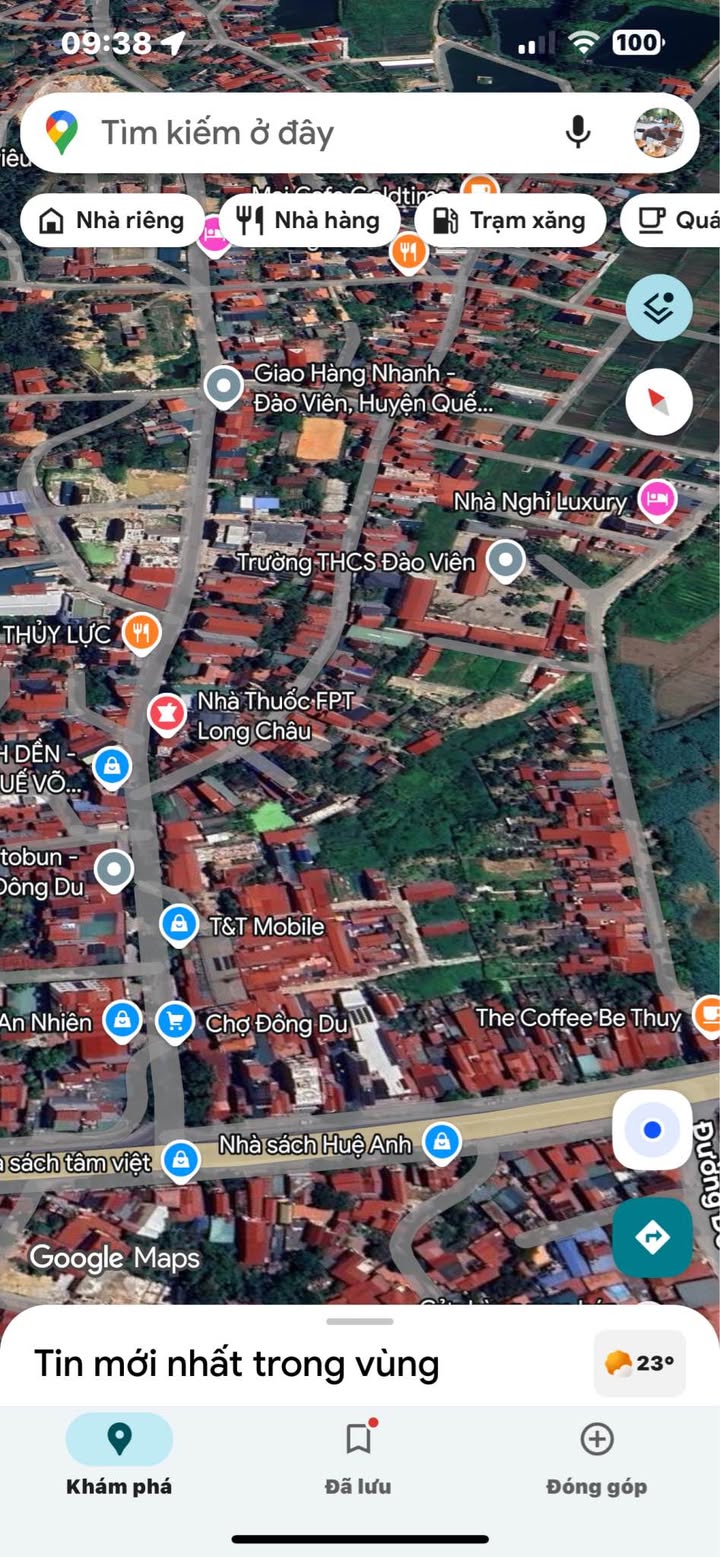Start voice search with the microphone
Image resolution: width=720 pixels, height=1557 pixels.
click(x=578, y=133)
